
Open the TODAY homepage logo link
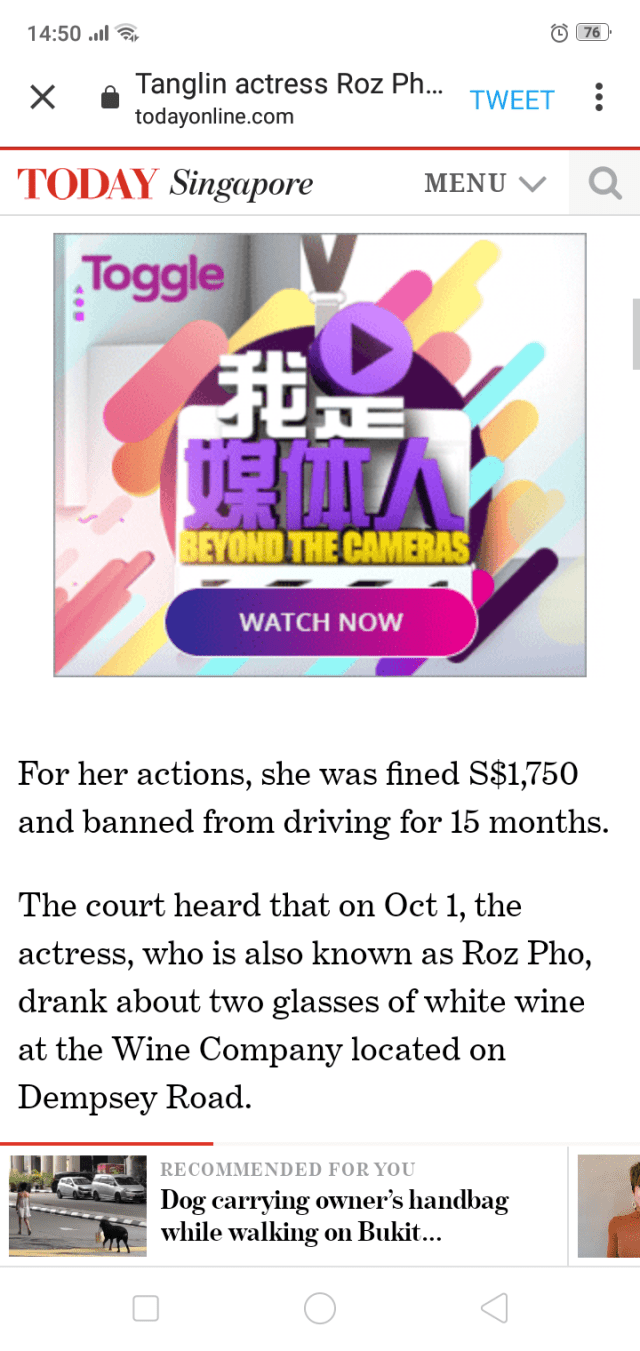pos(88,184)
